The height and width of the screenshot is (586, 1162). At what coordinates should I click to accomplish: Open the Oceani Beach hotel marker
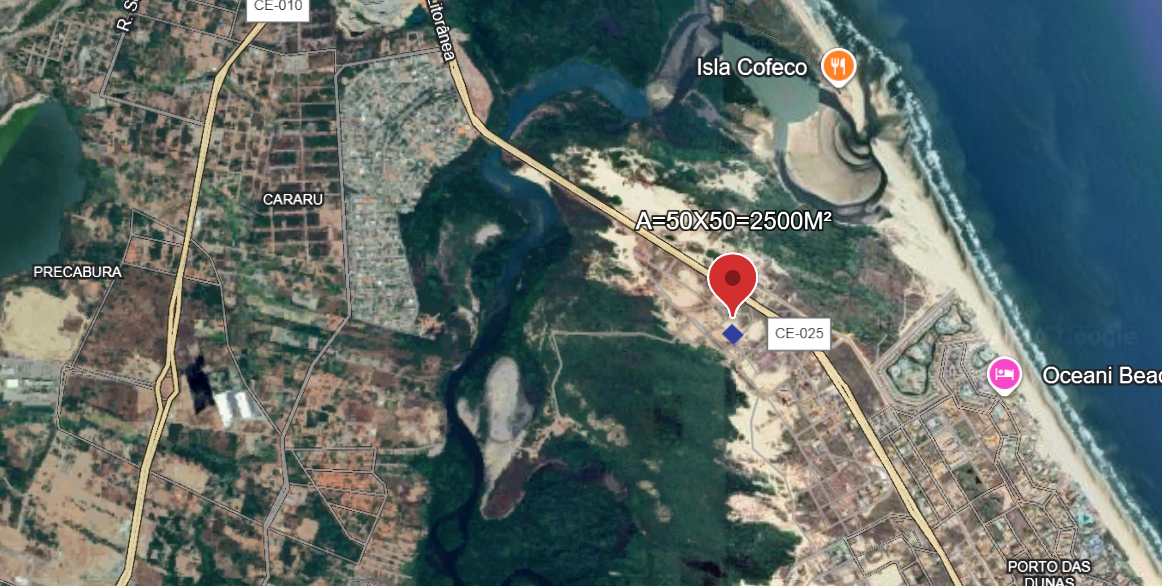(1004, 375)
